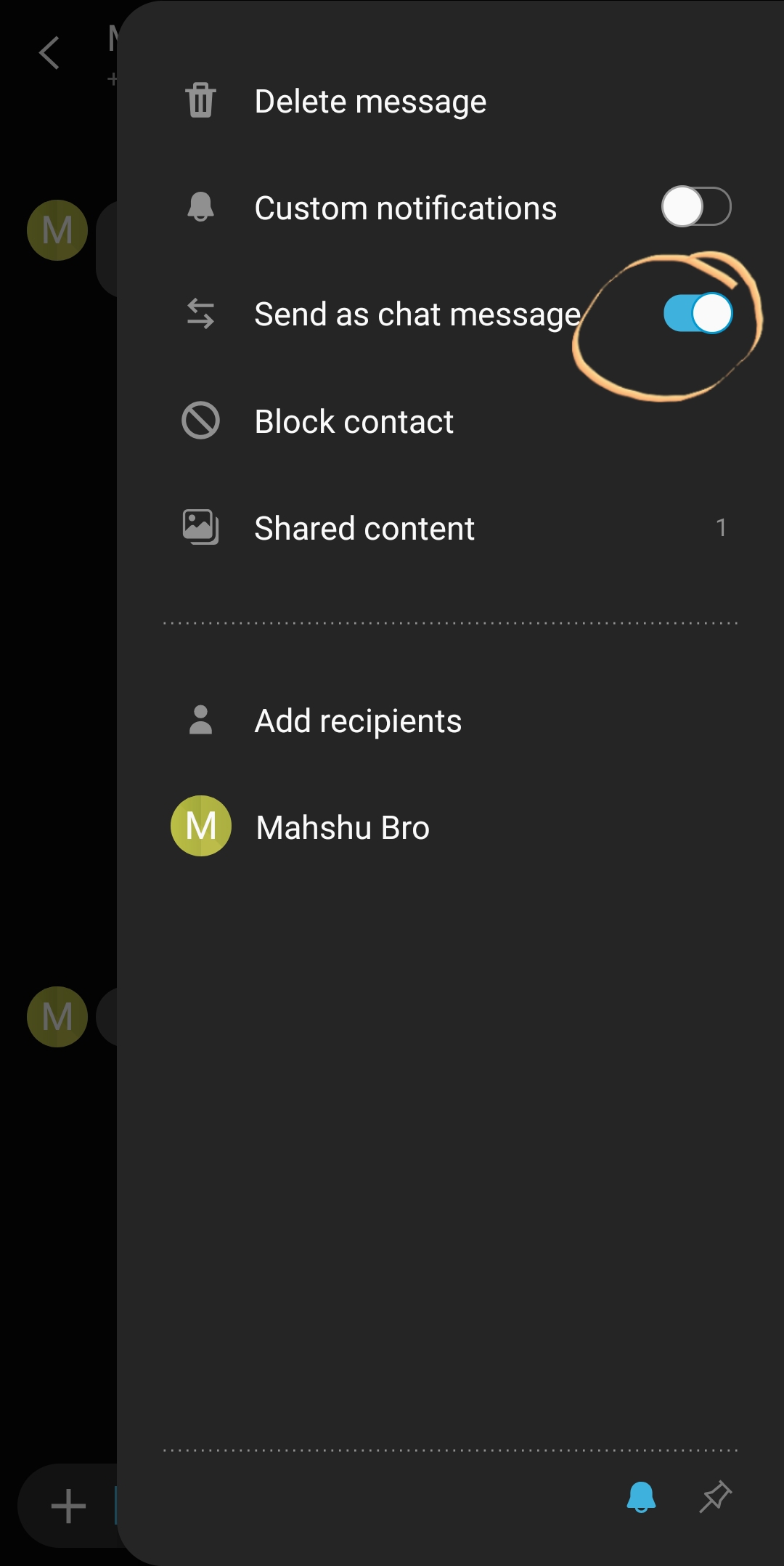Go back with the top-left arrow
The image size is (784, 1566).
click(x=49, y=53)
